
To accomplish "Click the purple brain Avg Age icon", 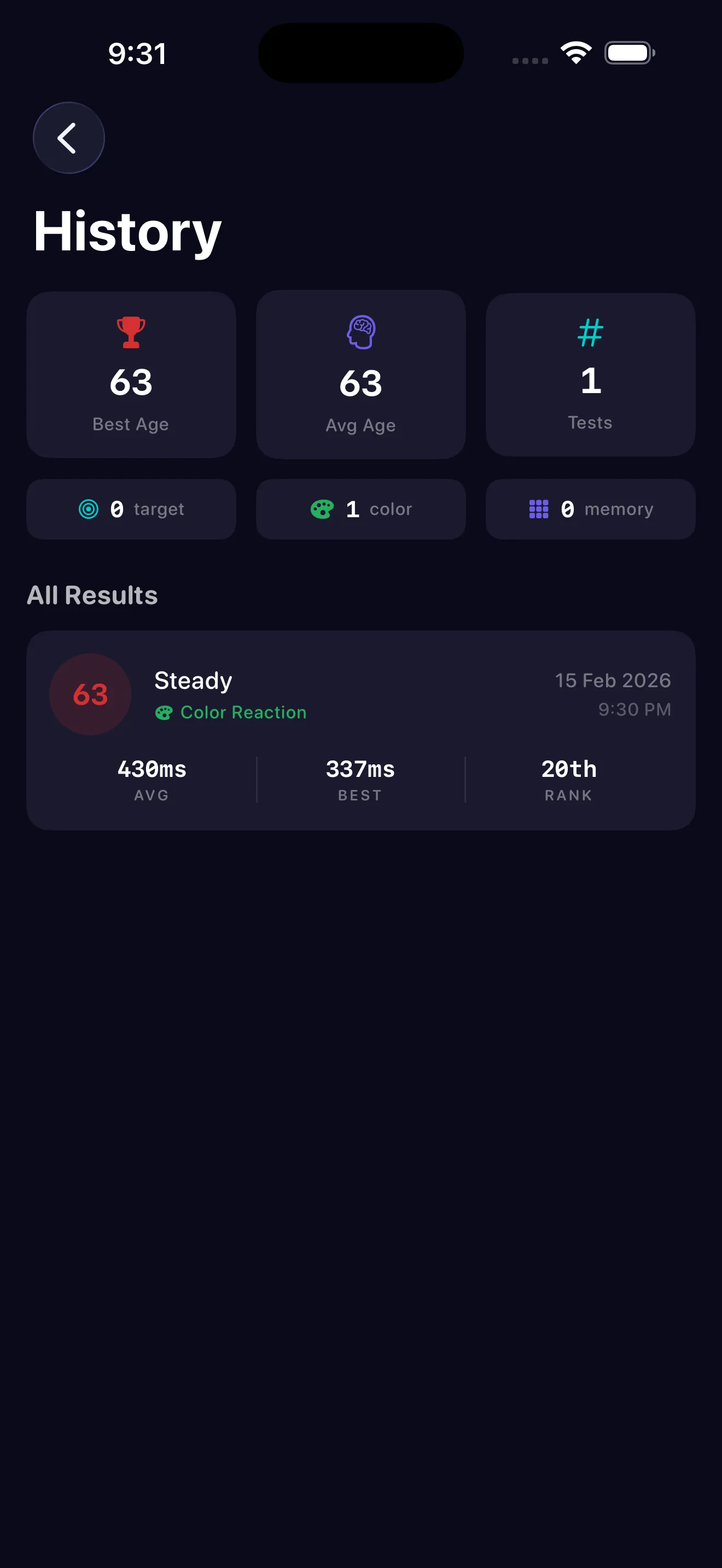I will click(360, 332).
